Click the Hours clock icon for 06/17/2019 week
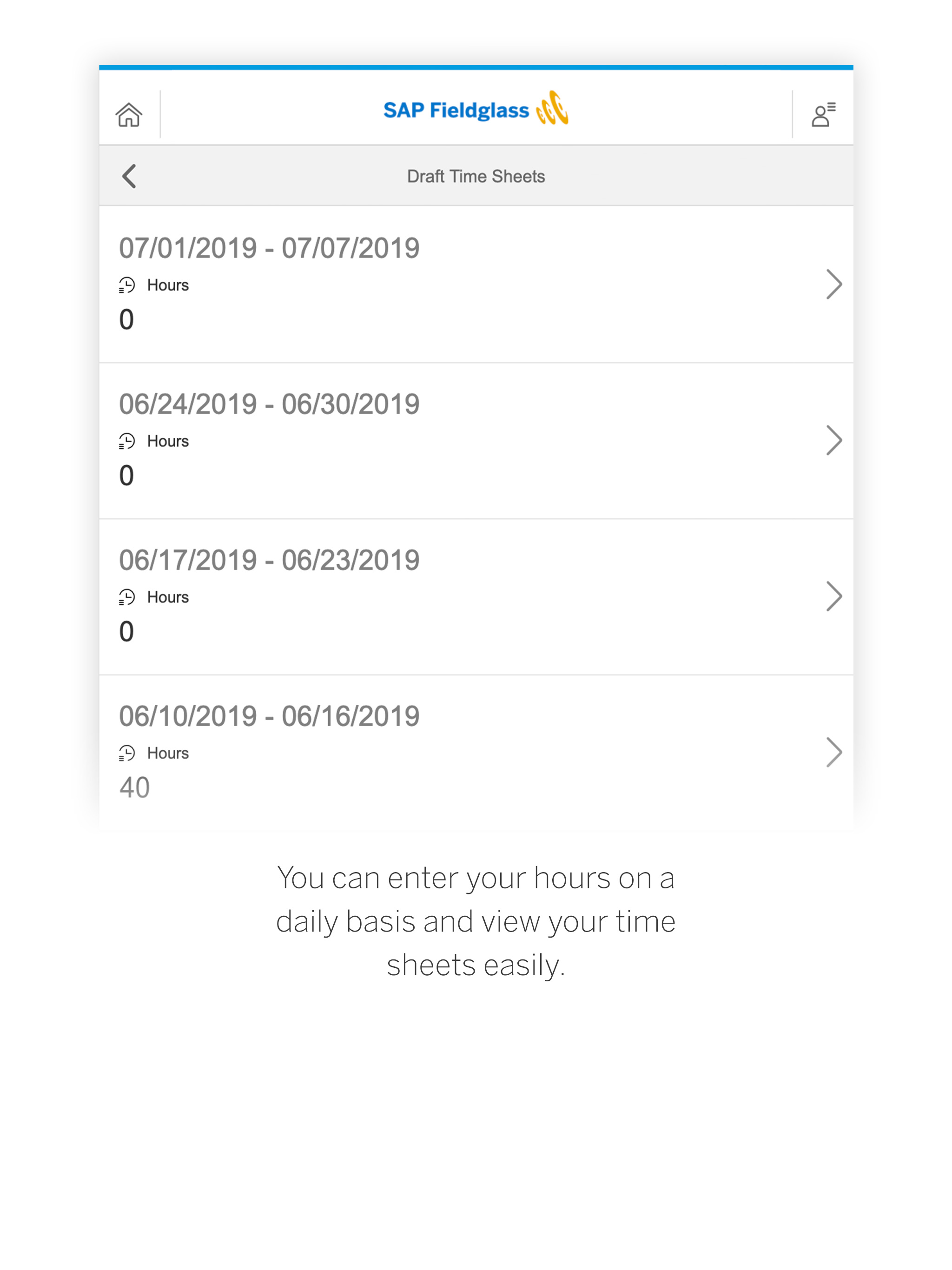 127,596
